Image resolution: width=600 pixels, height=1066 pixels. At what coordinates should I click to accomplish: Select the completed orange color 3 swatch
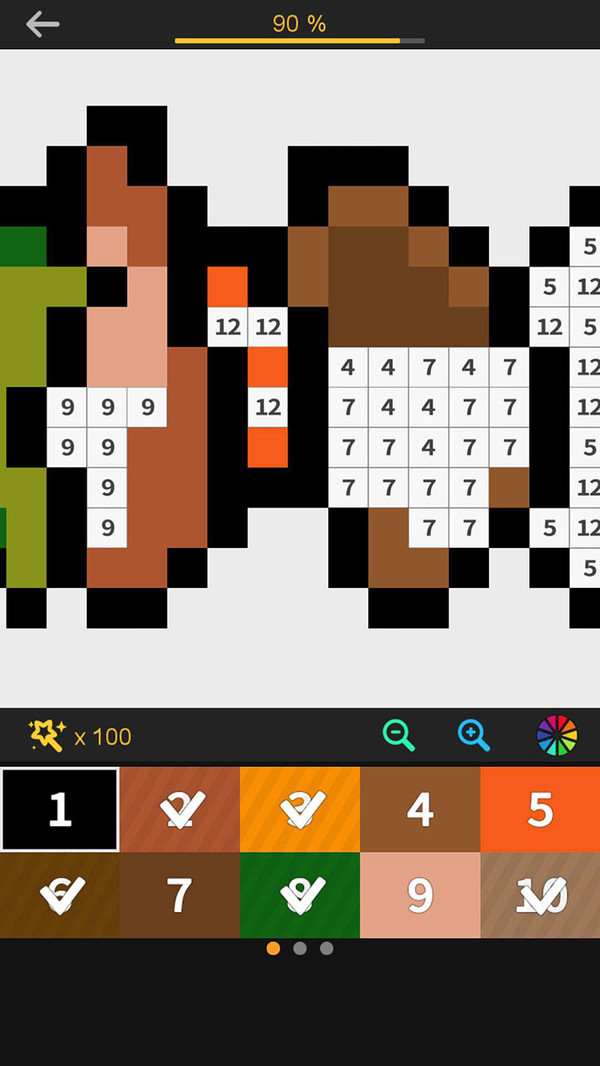(x=300, y=809)
